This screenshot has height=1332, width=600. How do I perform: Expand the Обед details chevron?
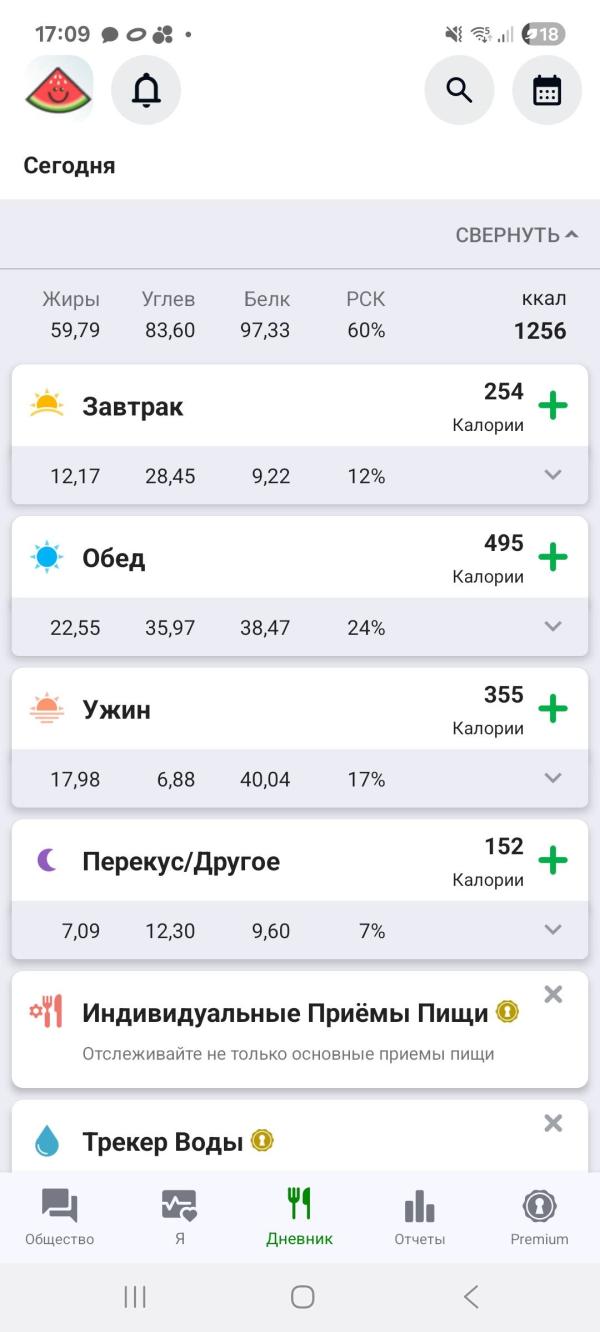pos(553,627)
